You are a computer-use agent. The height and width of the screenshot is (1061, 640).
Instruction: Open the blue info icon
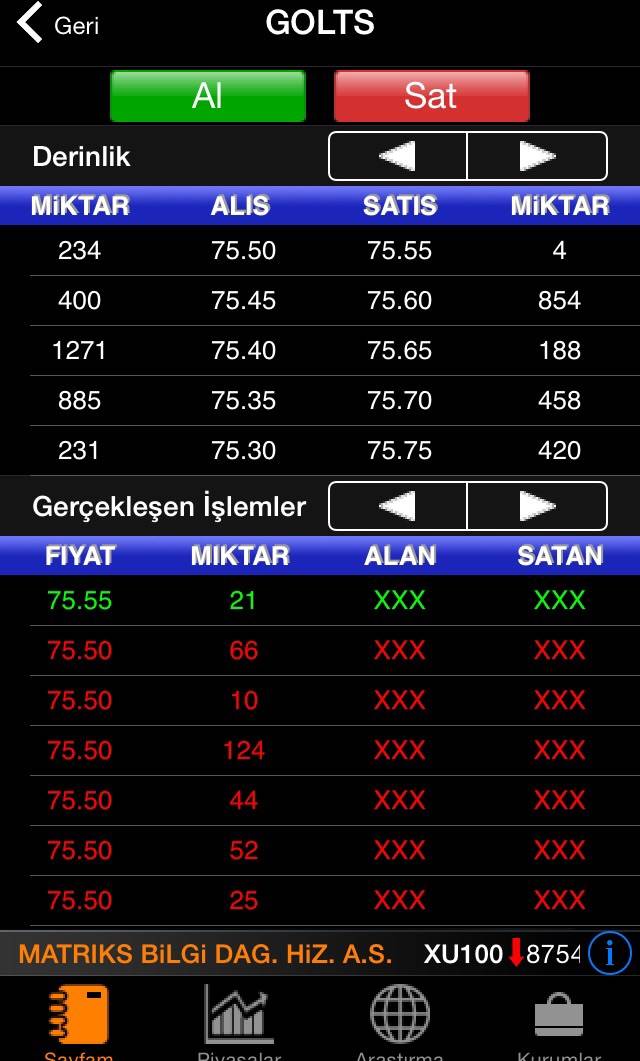[610, 954]
